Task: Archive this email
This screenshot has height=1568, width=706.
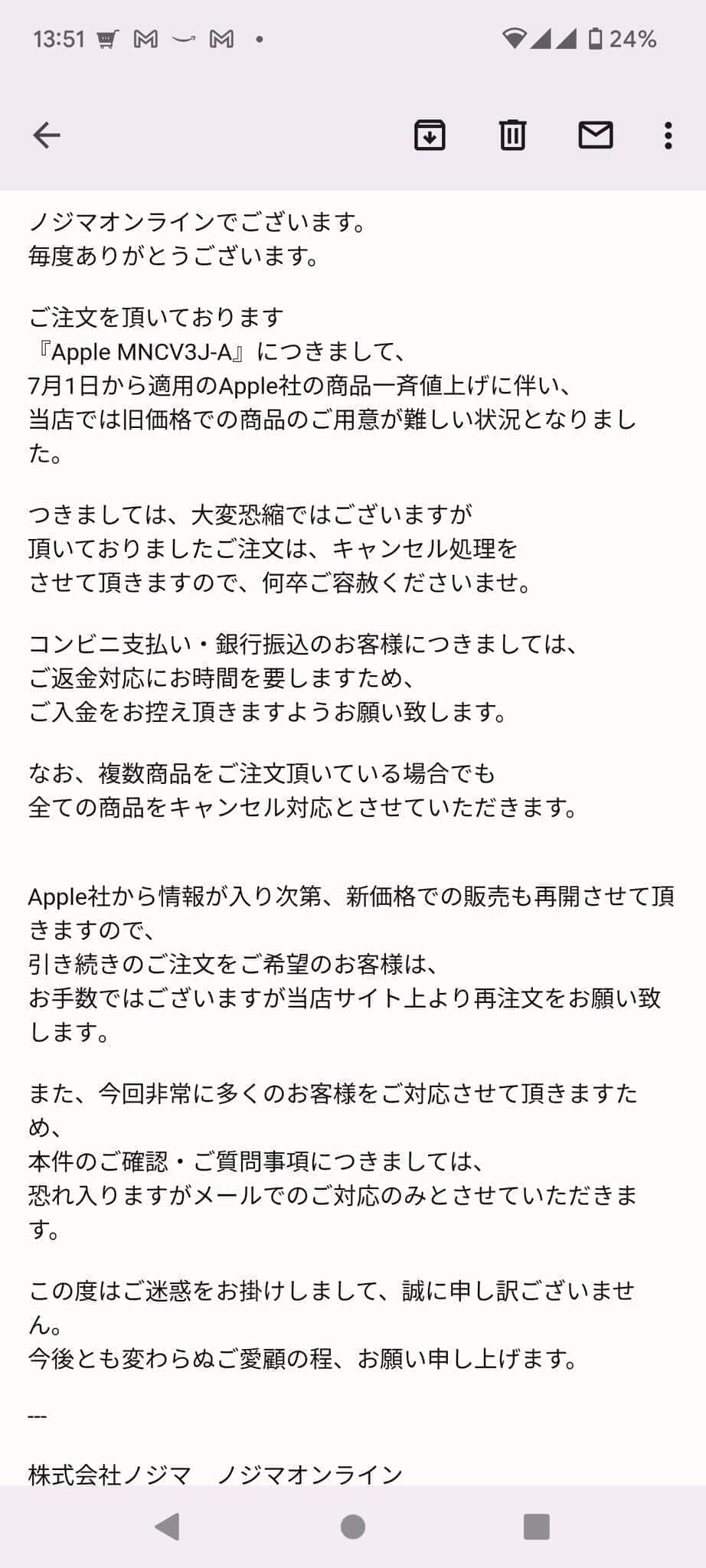Action: (430, 136)
